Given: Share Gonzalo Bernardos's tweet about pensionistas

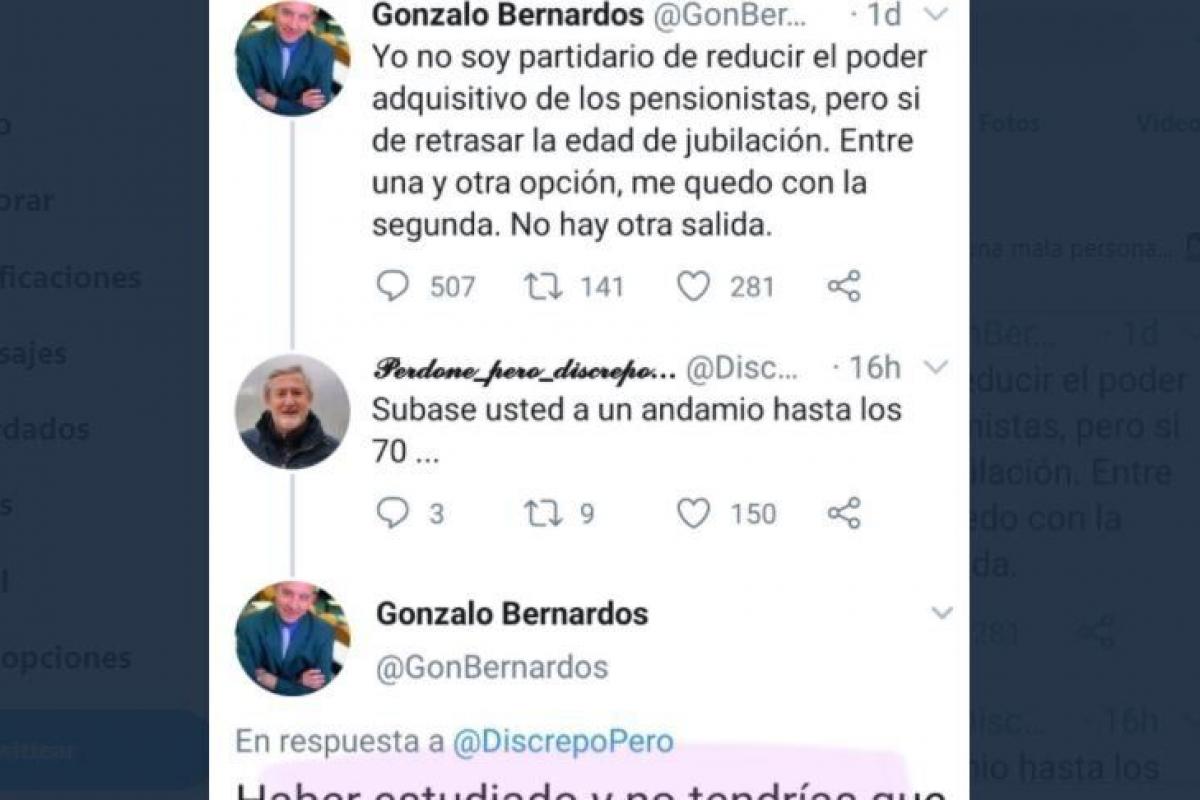Looking at the screenshot, I should (844, 286).
